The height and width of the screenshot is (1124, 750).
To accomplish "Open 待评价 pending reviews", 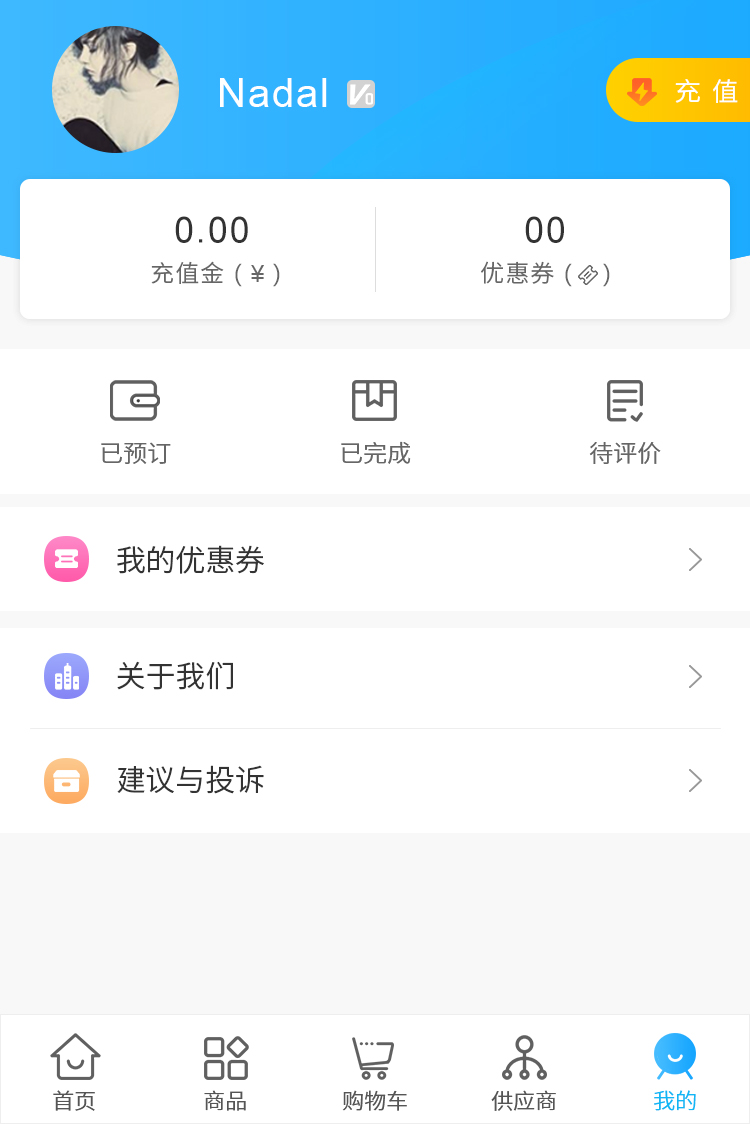I will [x=625, y=422].
